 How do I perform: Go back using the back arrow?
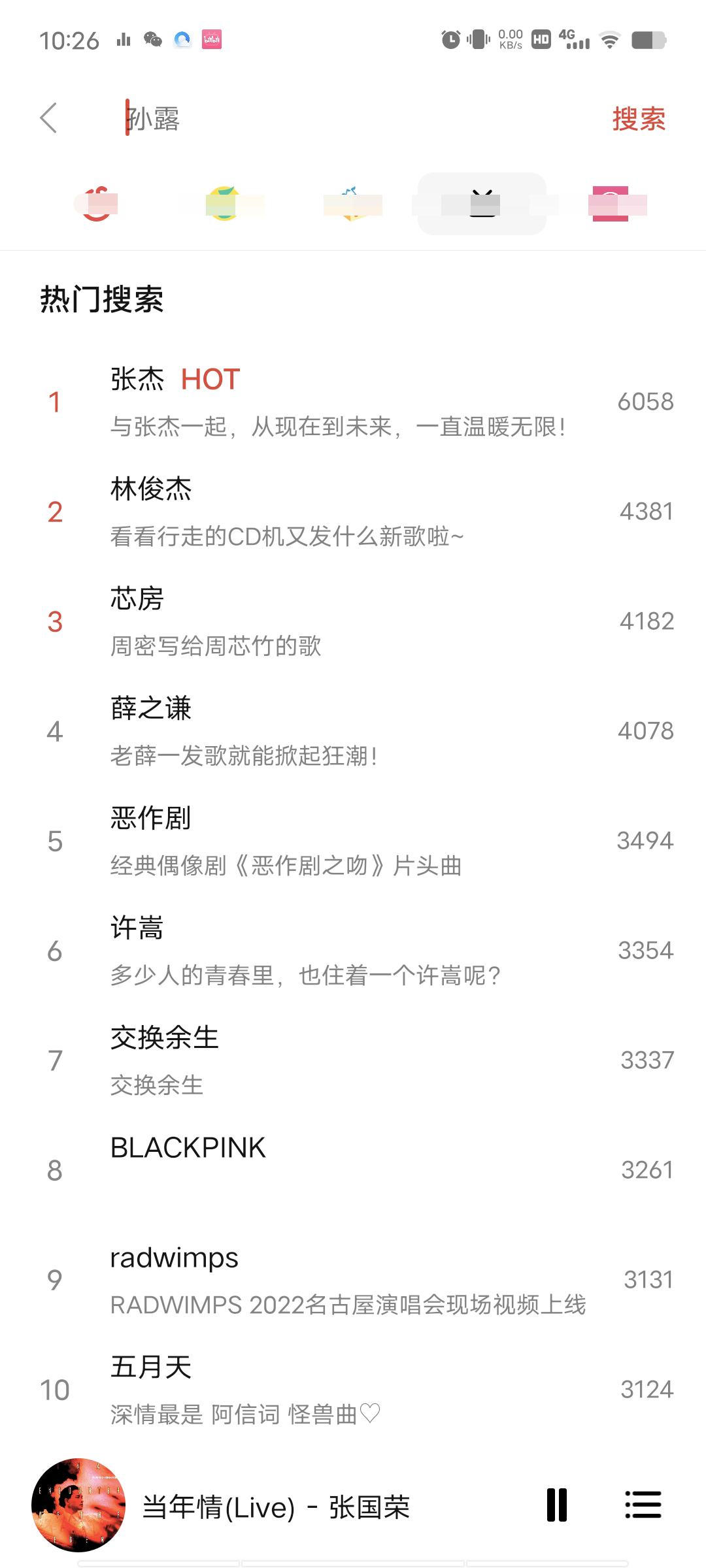(x=49, y=118)
